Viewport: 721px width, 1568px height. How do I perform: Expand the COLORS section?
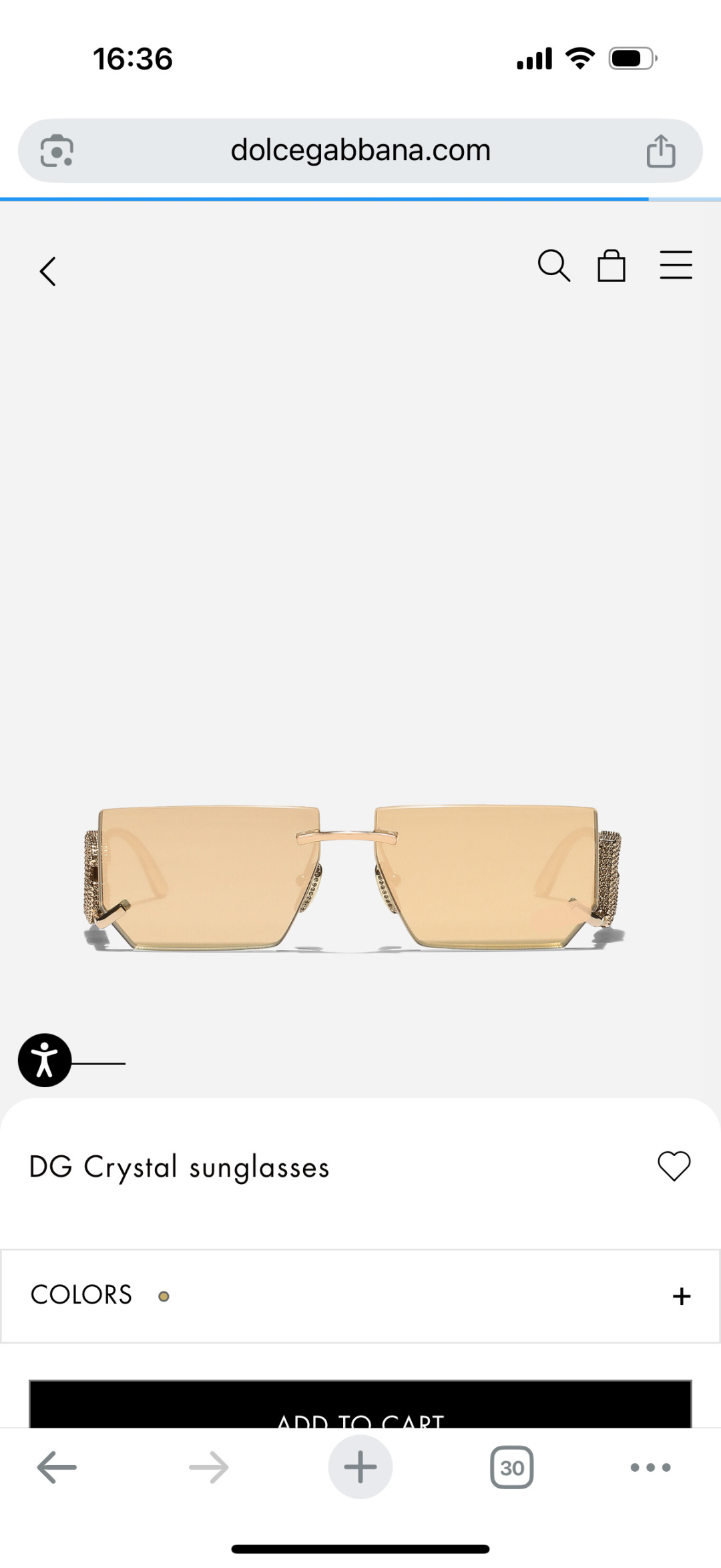[x=681, y=1296]
